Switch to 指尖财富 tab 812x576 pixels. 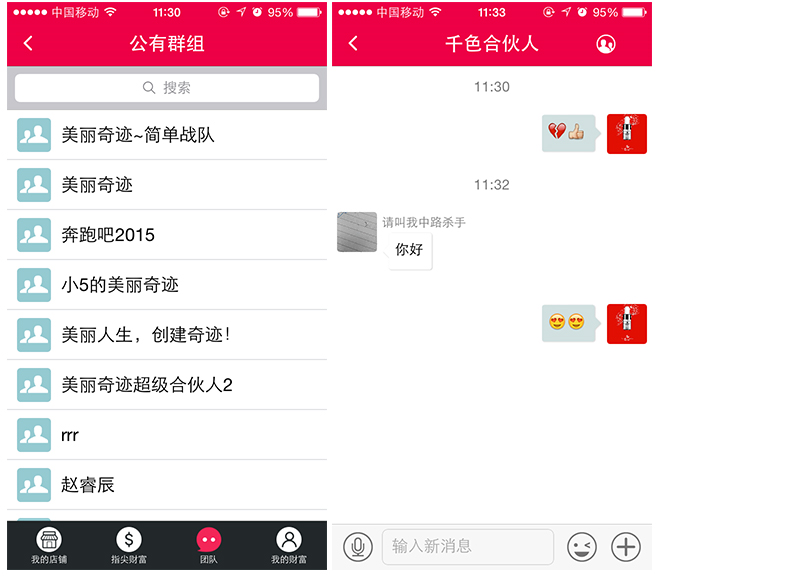click(x=129, y=546)
